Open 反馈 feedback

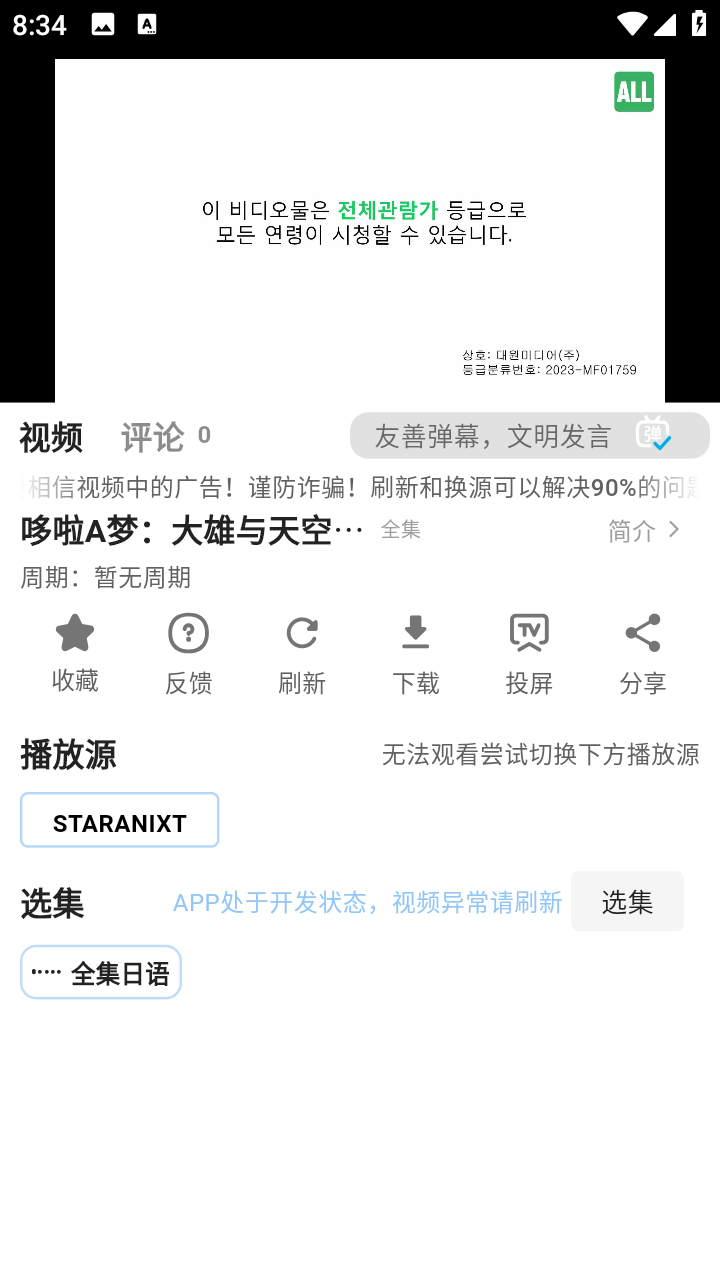[188, 653]
